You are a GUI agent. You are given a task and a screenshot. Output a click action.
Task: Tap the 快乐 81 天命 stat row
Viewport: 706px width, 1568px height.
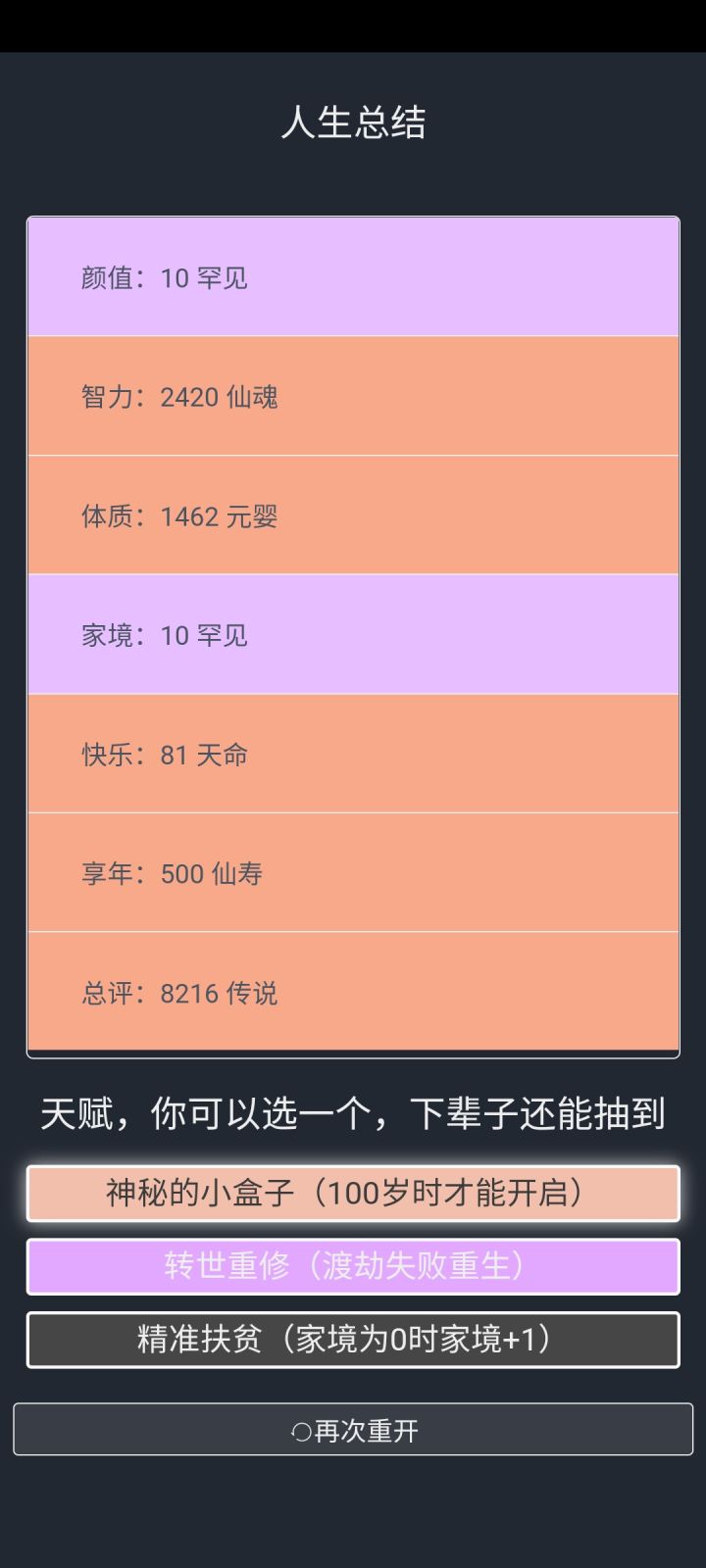[353, 755]
